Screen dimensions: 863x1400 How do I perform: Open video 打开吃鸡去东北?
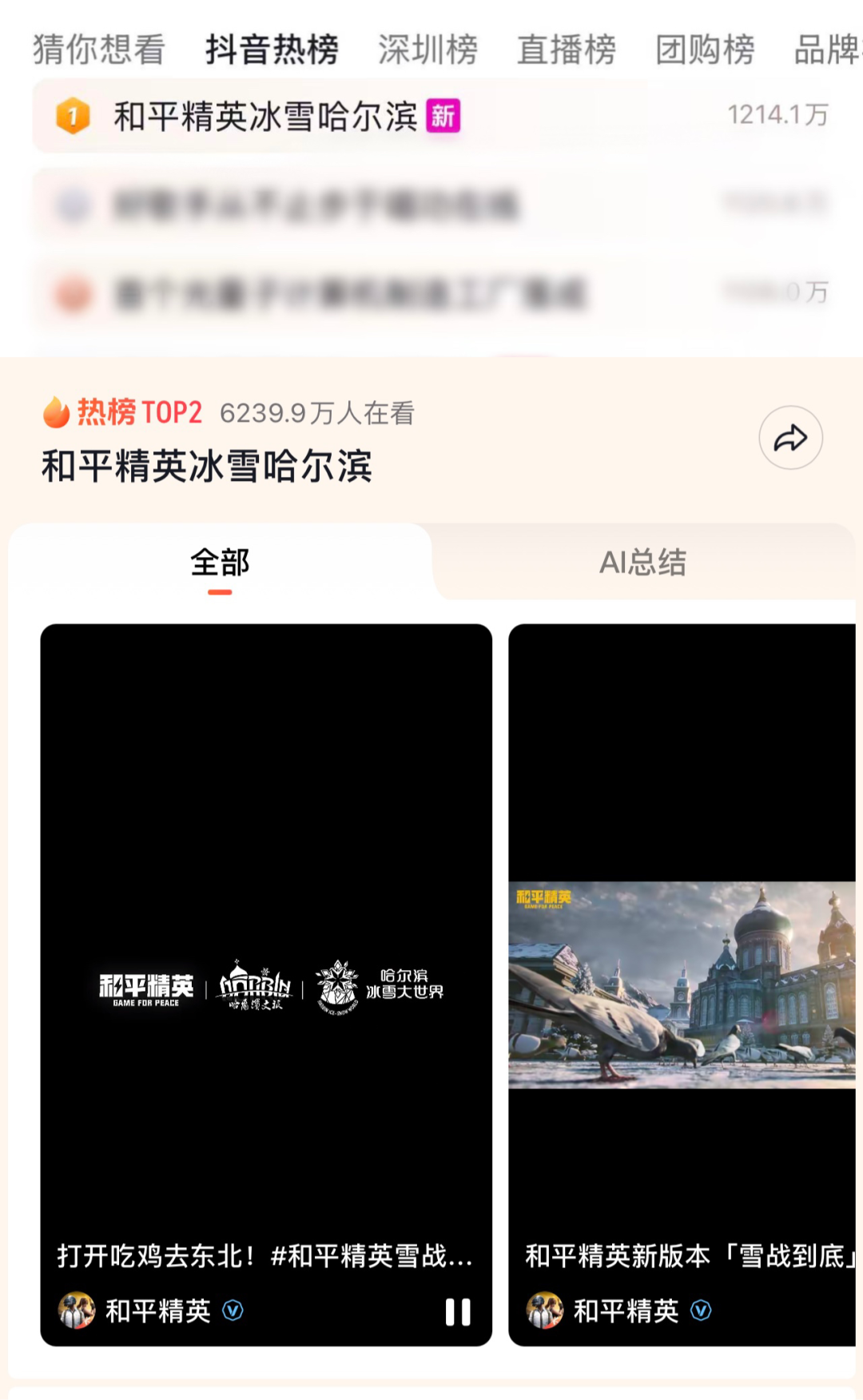pos(266,959)
